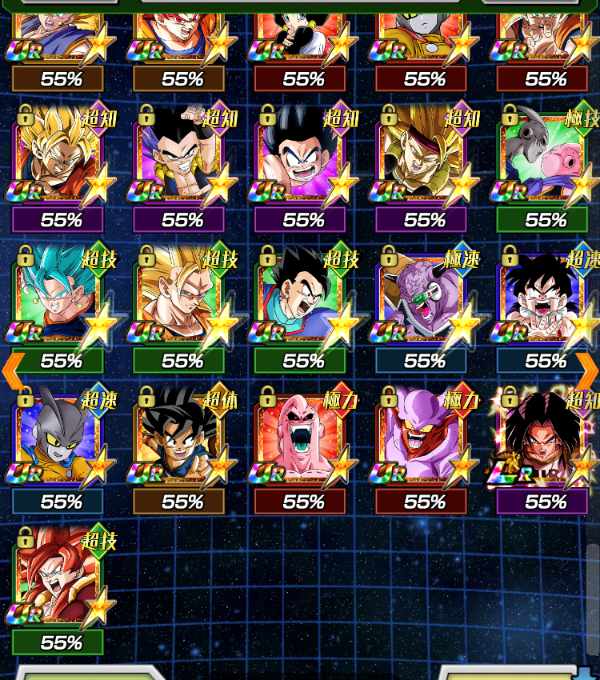This screenshot has height=680, width=600.
Task: Choose the Kid Buu 極力 card
Action: (x=302, y=442)
